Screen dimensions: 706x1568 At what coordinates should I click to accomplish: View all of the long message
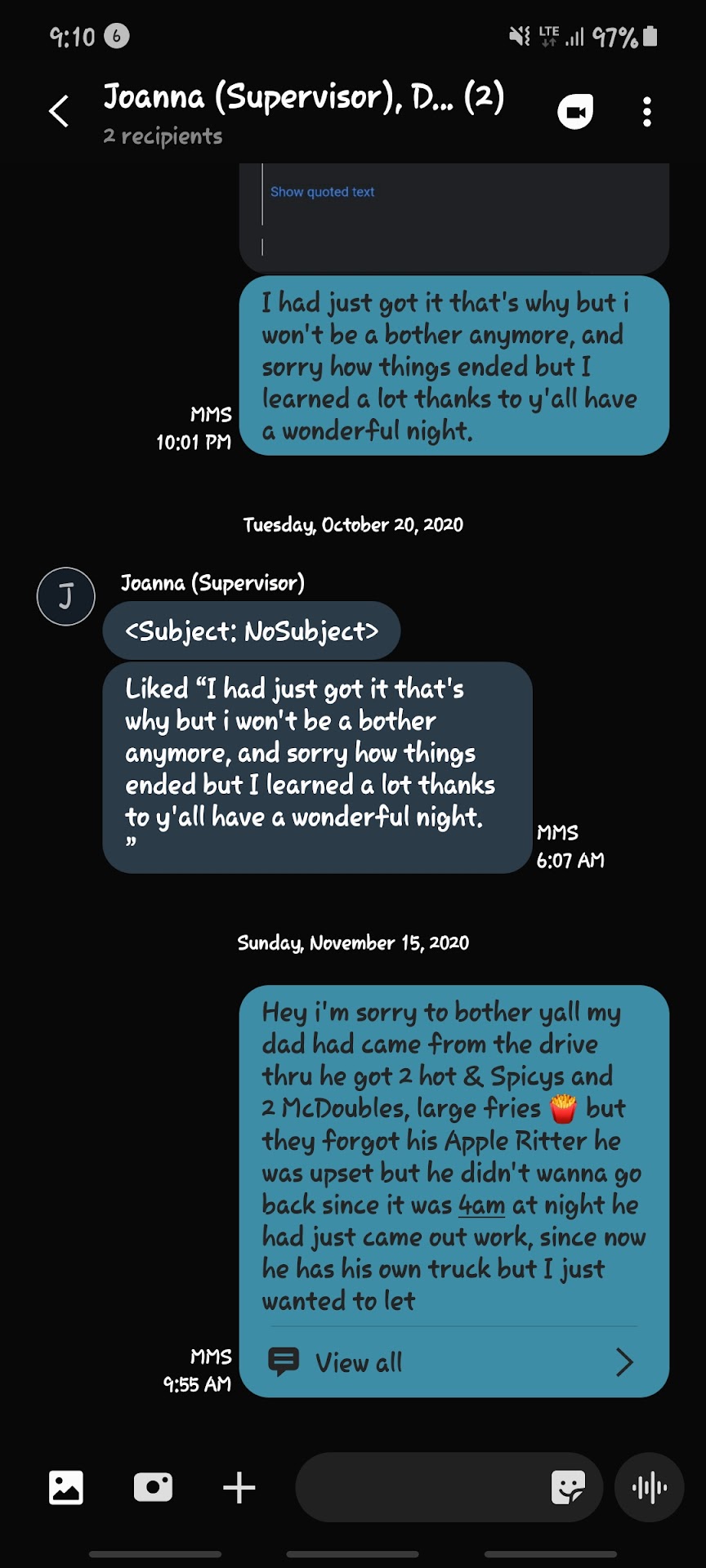tap(454, 1361)
